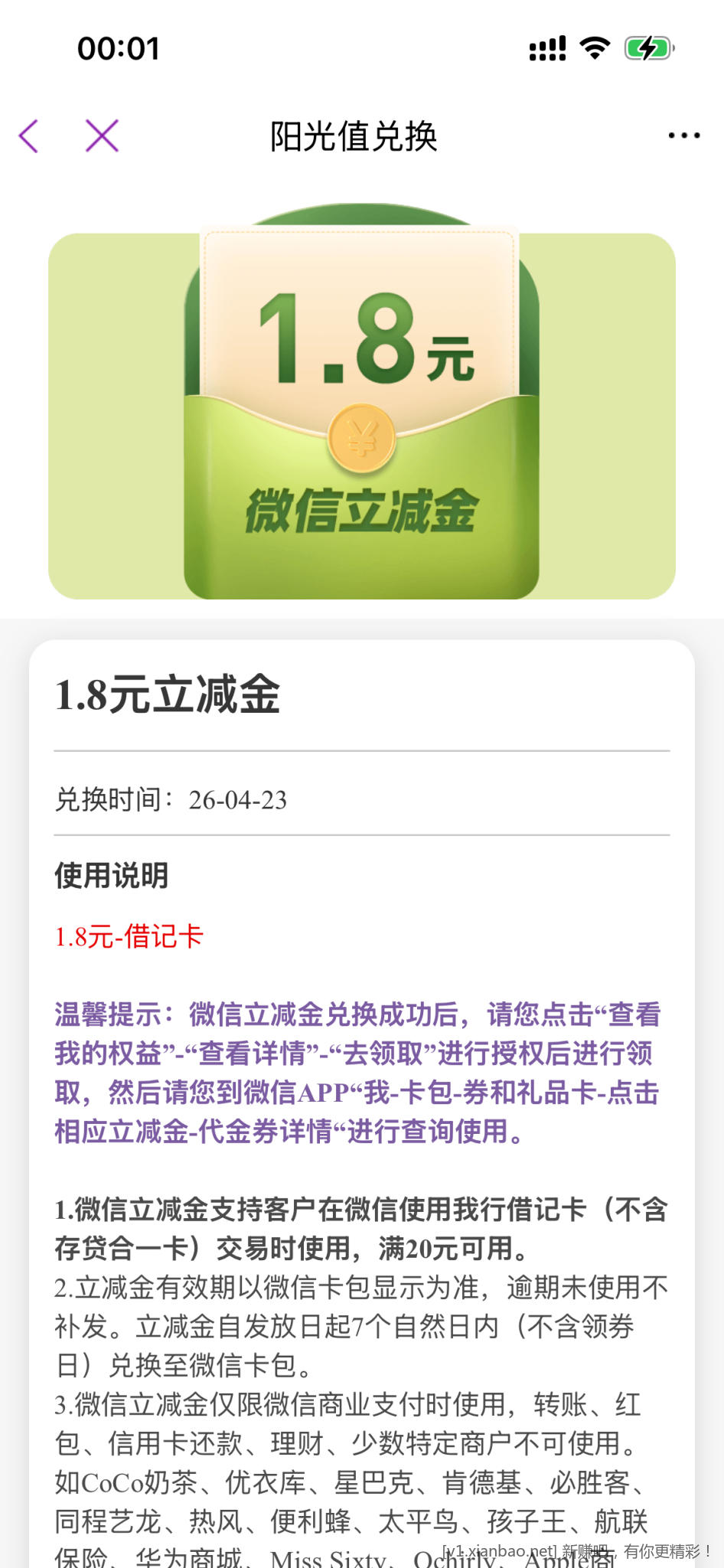This screenshot has height=1568, width=724.
Task: Tap the battery charging indicator
Action: [647, 47]
